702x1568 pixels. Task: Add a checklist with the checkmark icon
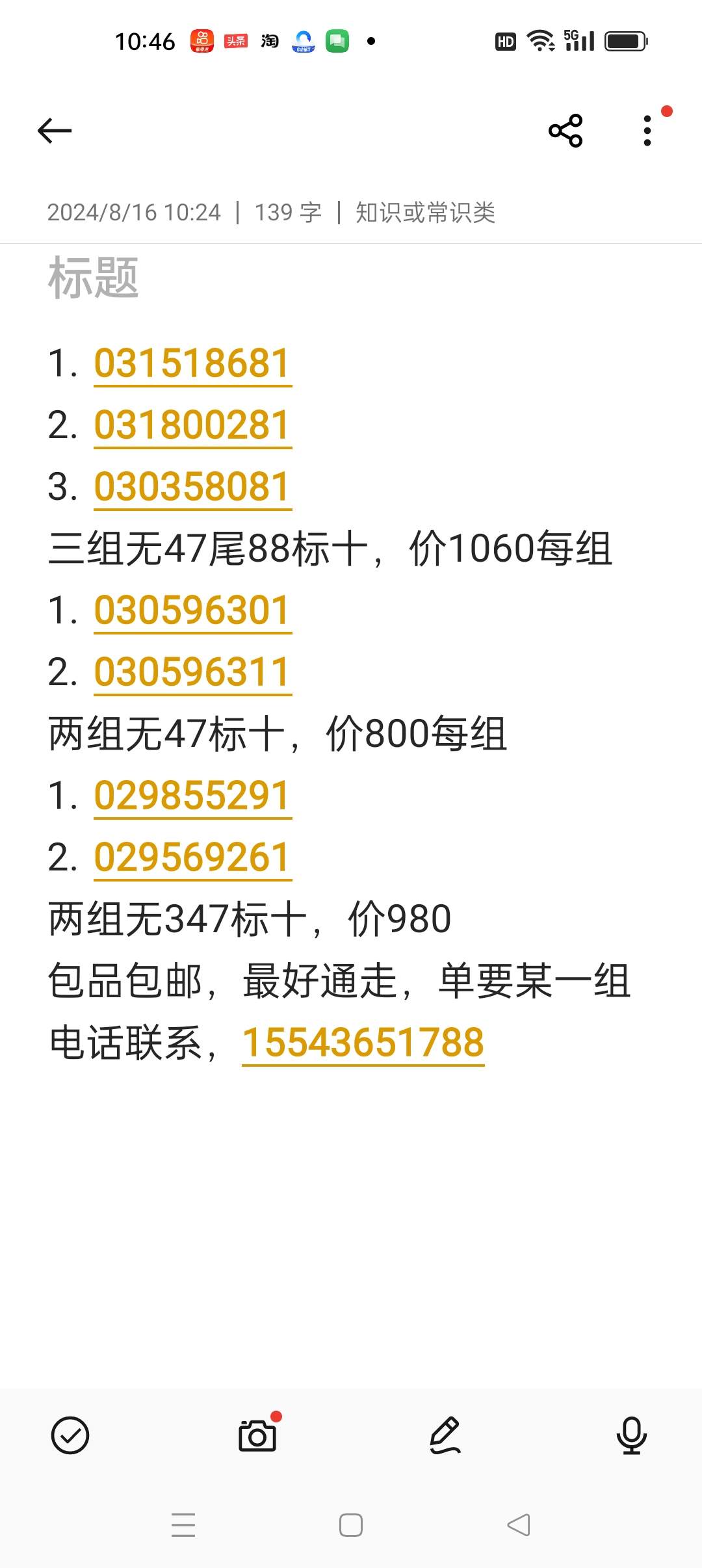[70, 1435]
